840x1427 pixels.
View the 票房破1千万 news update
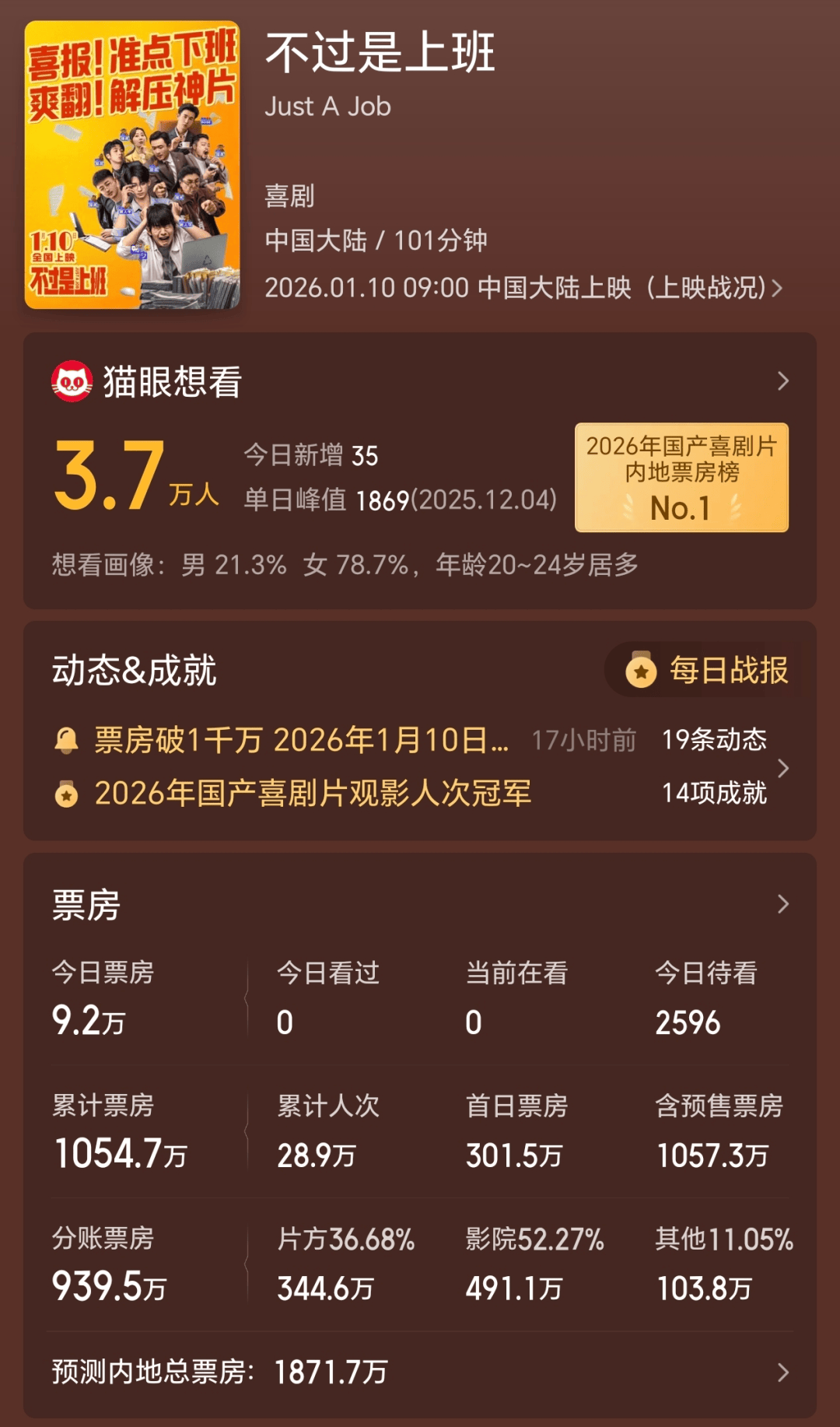click(x=302, y=740)
